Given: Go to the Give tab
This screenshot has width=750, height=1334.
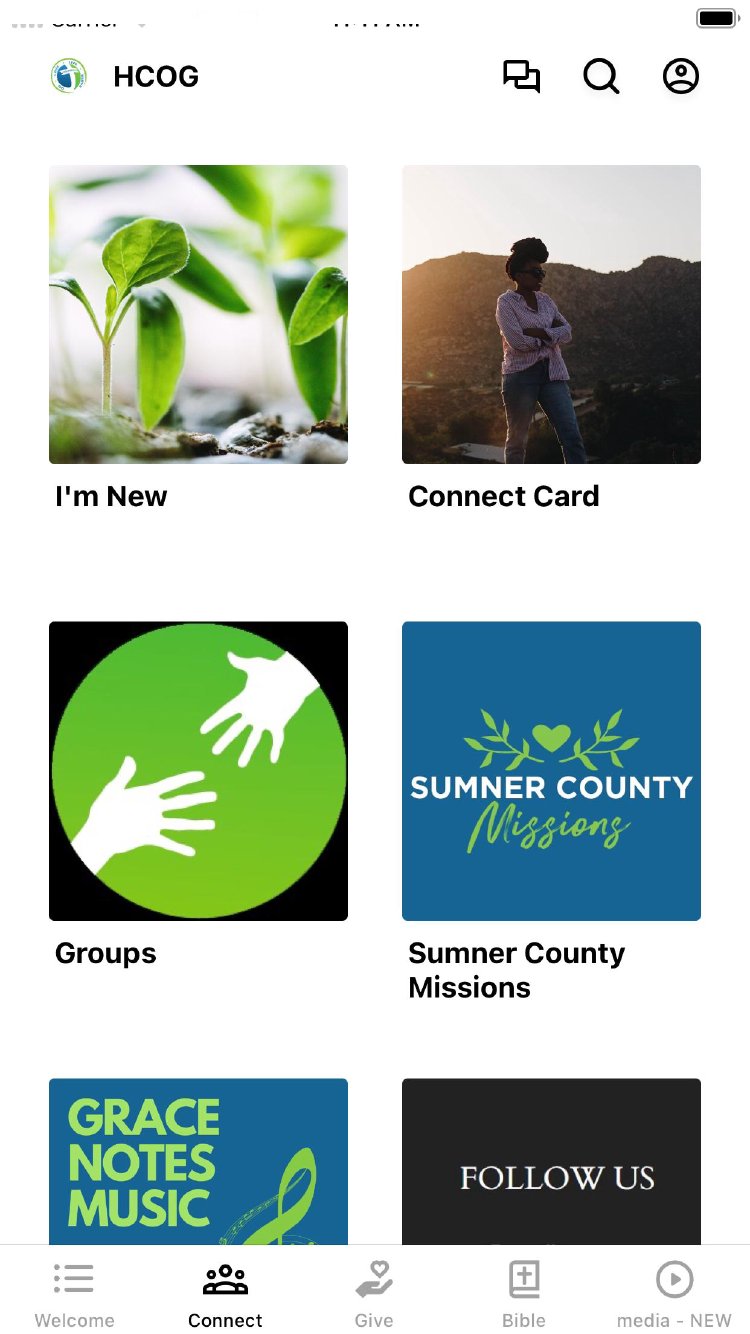Looking at the screenshot, I should (374, 1294).
